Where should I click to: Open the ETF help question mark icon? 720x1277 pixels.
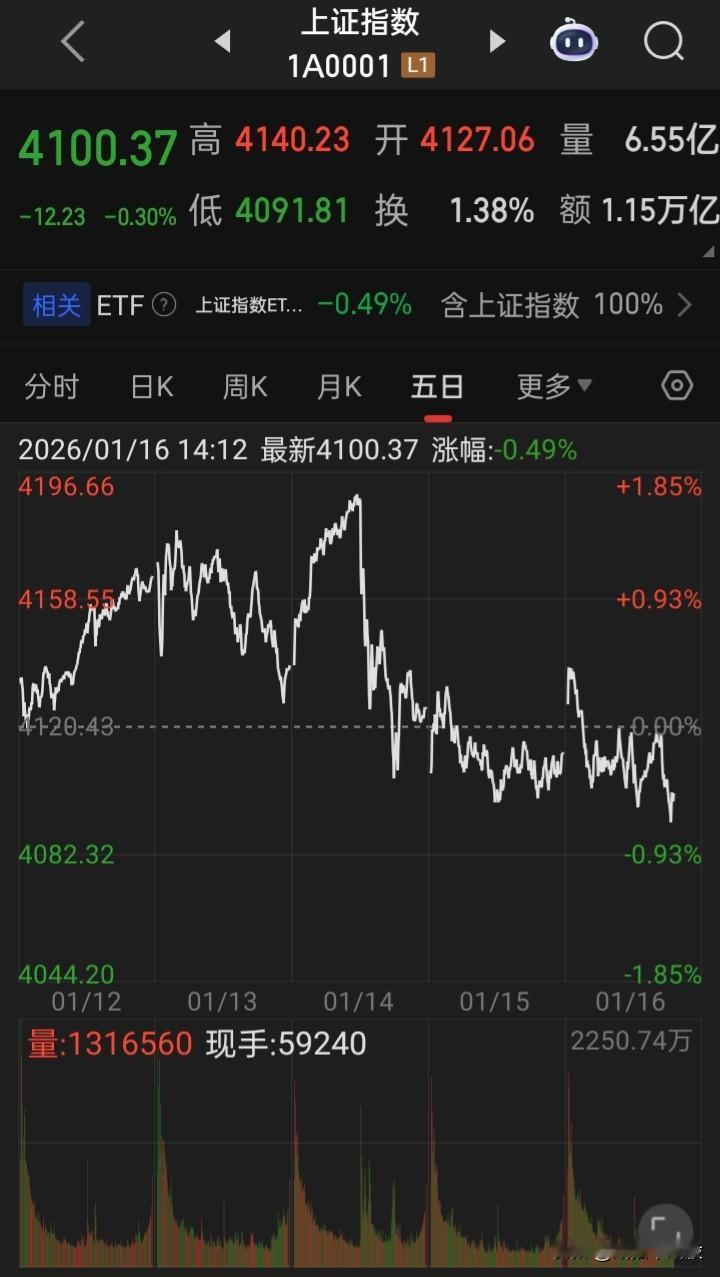(x=163, y=305)
